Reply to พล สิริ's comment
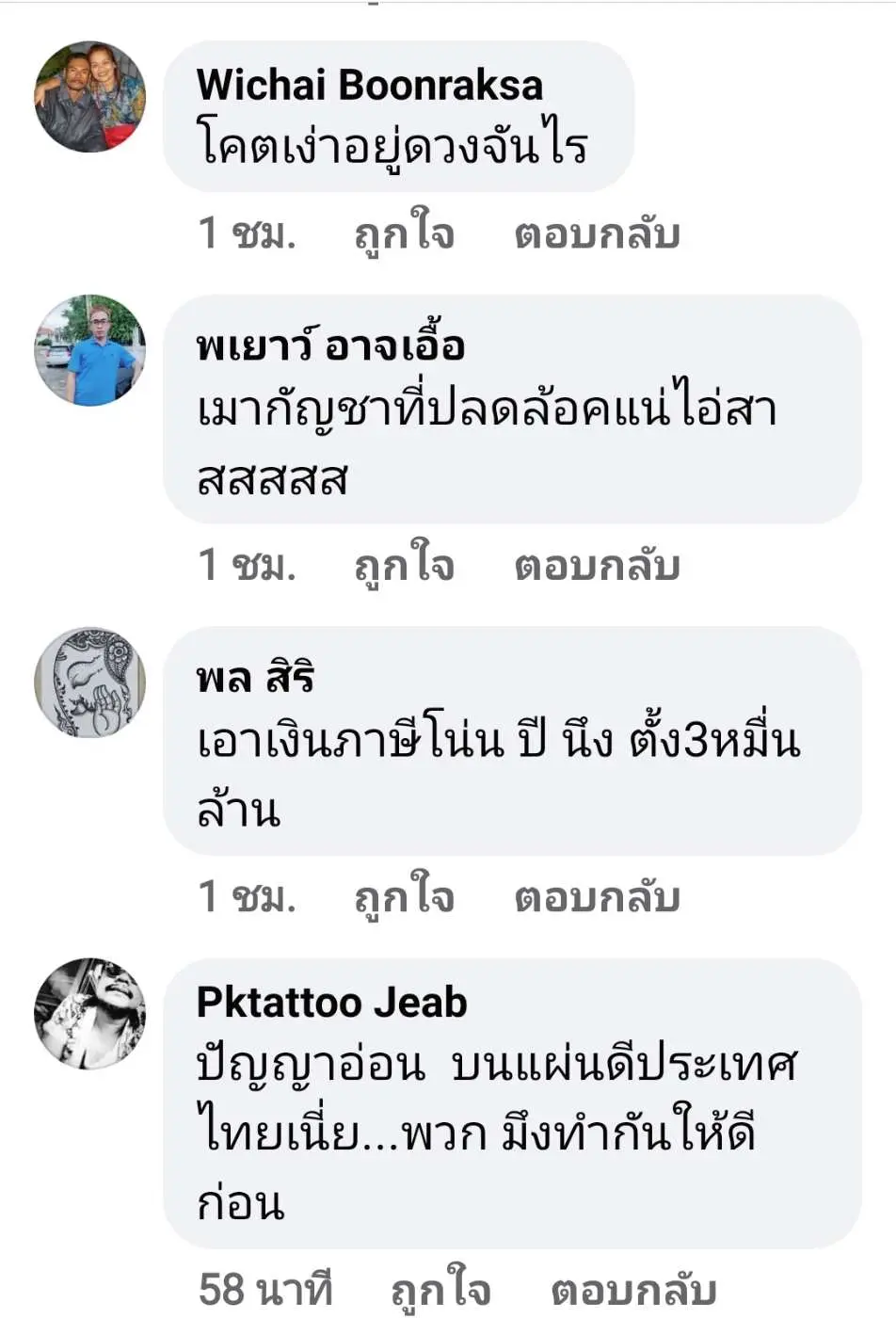 tap(597, 896)
